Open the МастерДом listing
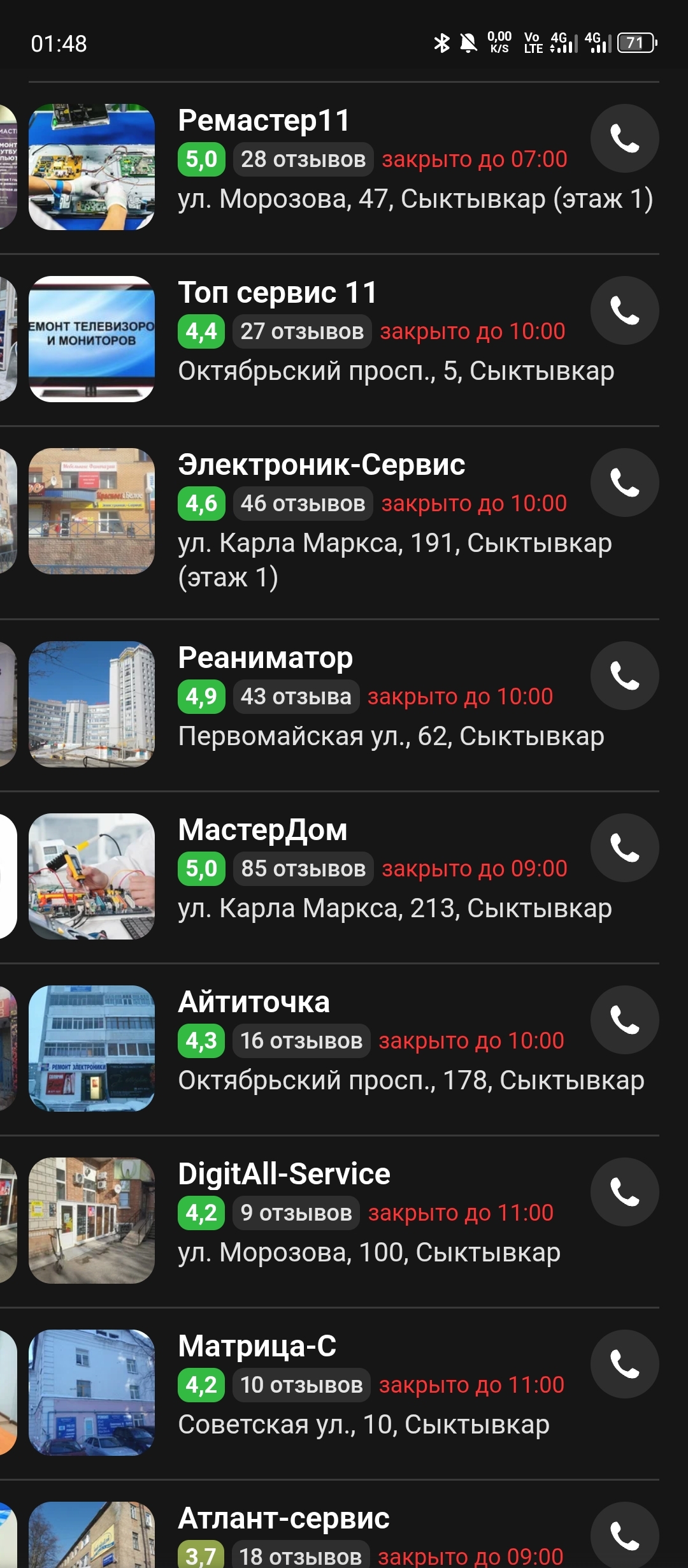 point(262,830)
